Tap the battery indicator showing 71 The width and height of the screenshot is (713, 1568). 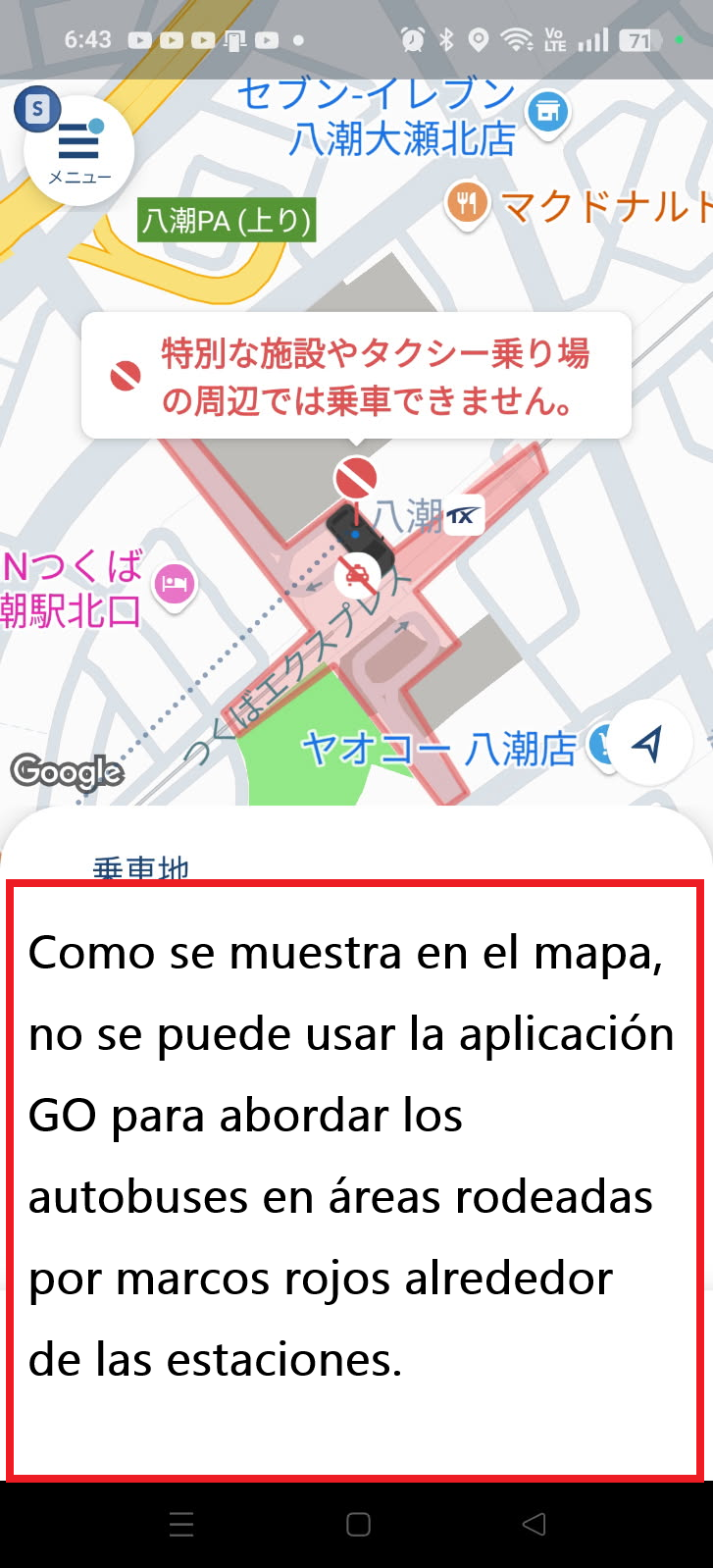pos(637,37)
